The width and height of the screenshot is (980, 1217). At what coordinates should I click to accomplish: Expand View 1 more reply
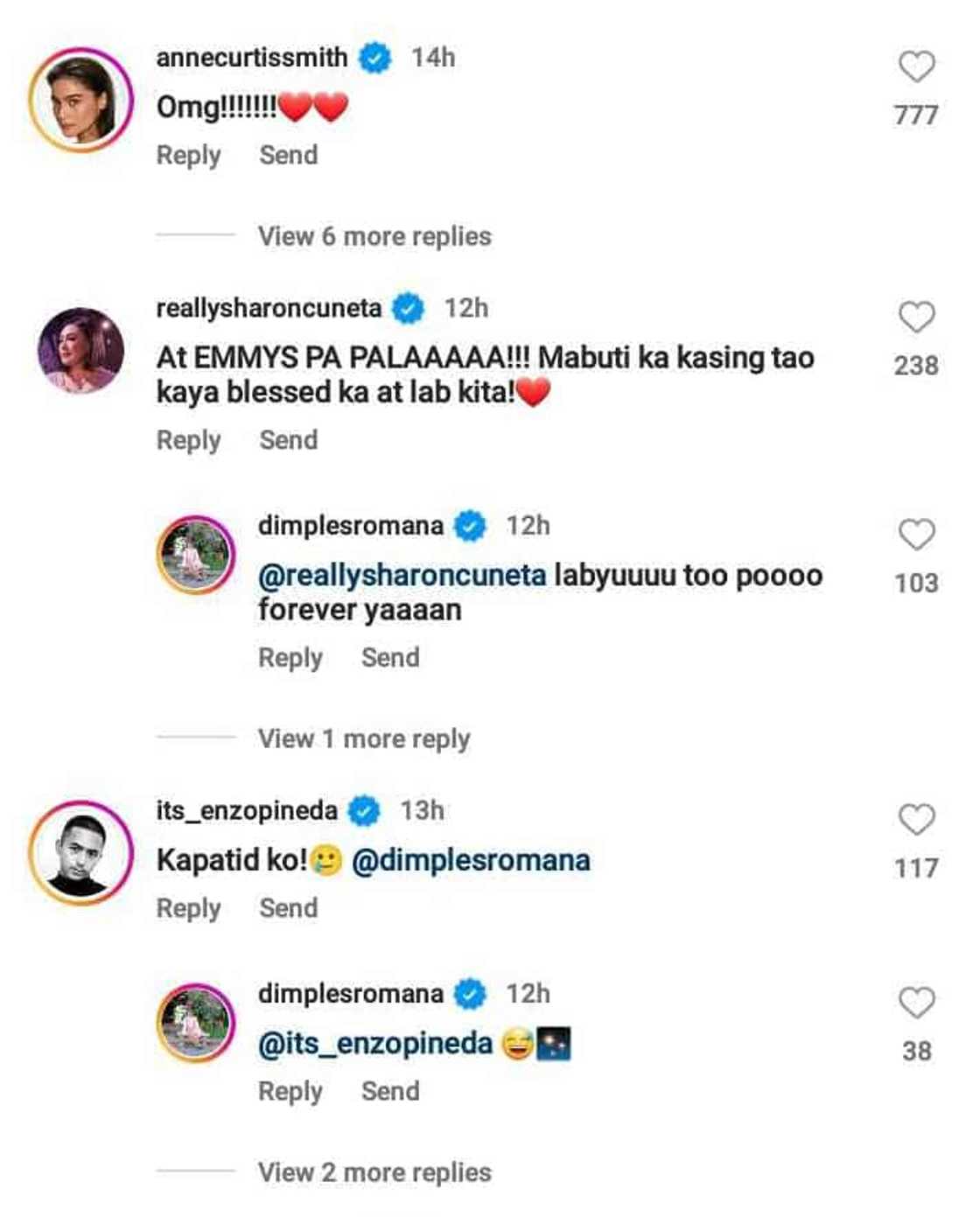pyautogui.click(x=363, y=739)
